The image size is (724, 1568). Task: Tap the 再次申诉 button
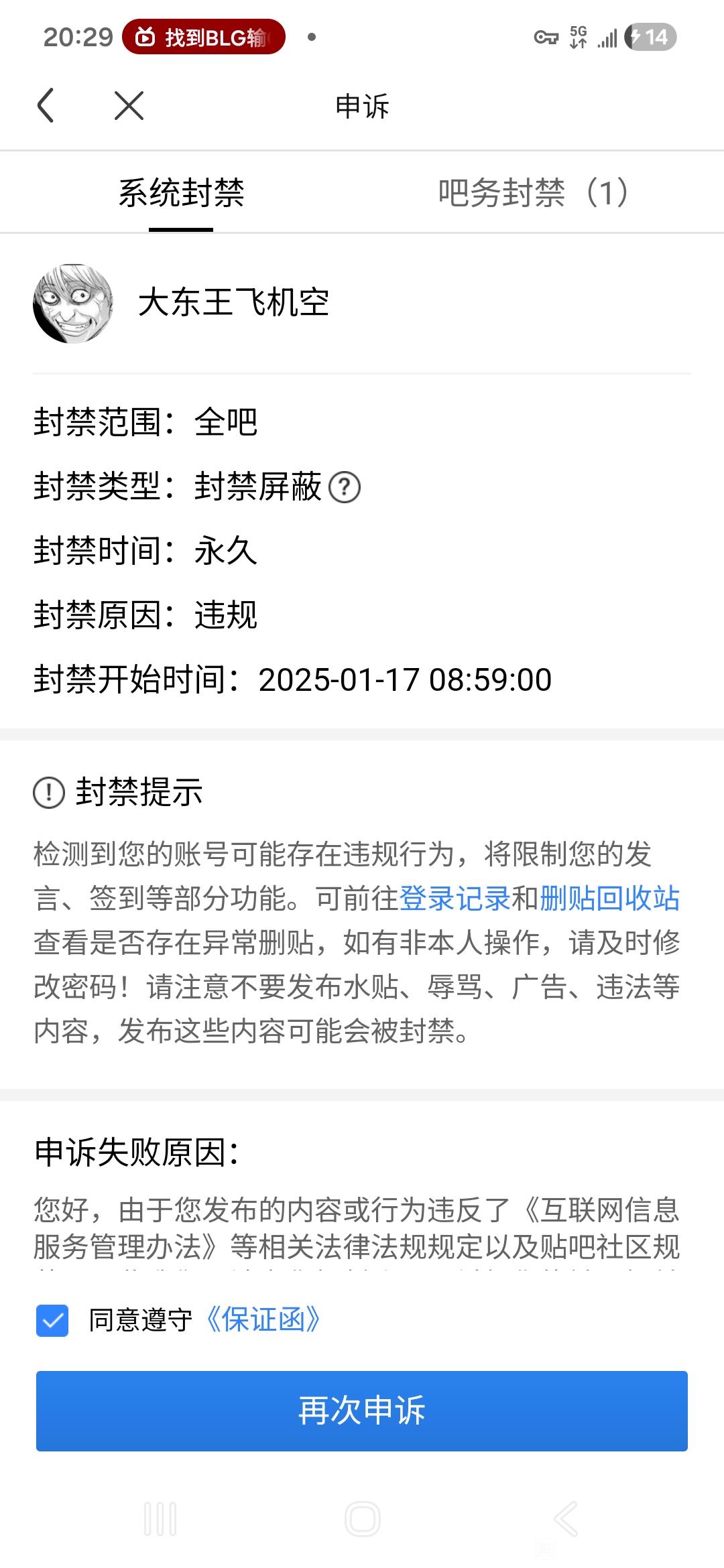pyautogui.click(x=362, y=1411)
